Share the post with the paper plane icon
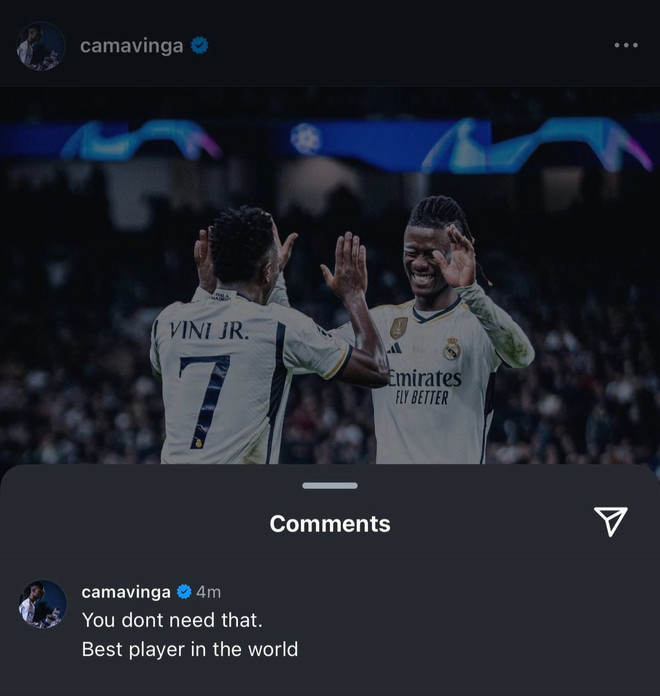This screenshot has width=660, height=696. (610, 521)
